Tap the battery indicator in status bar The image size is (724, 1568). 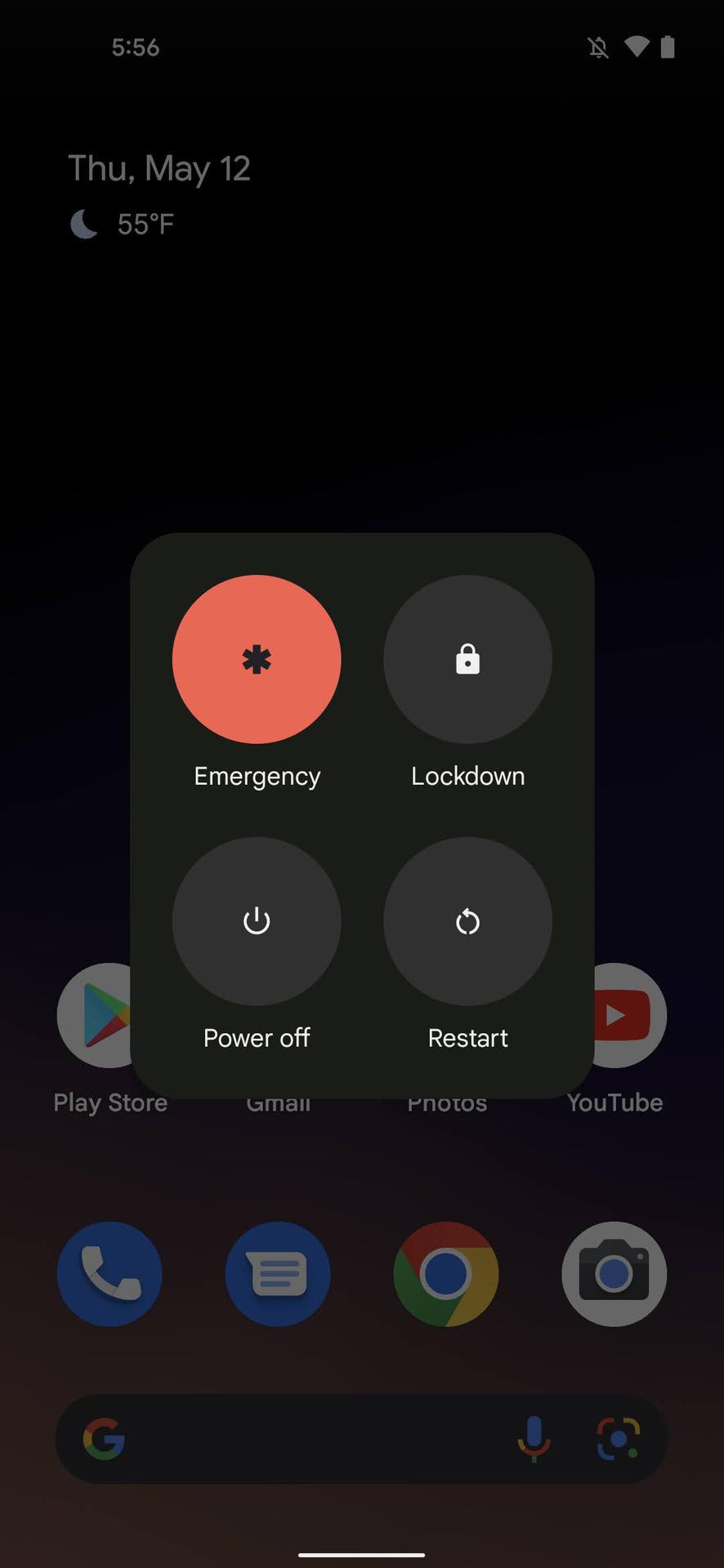coord(668,47)
